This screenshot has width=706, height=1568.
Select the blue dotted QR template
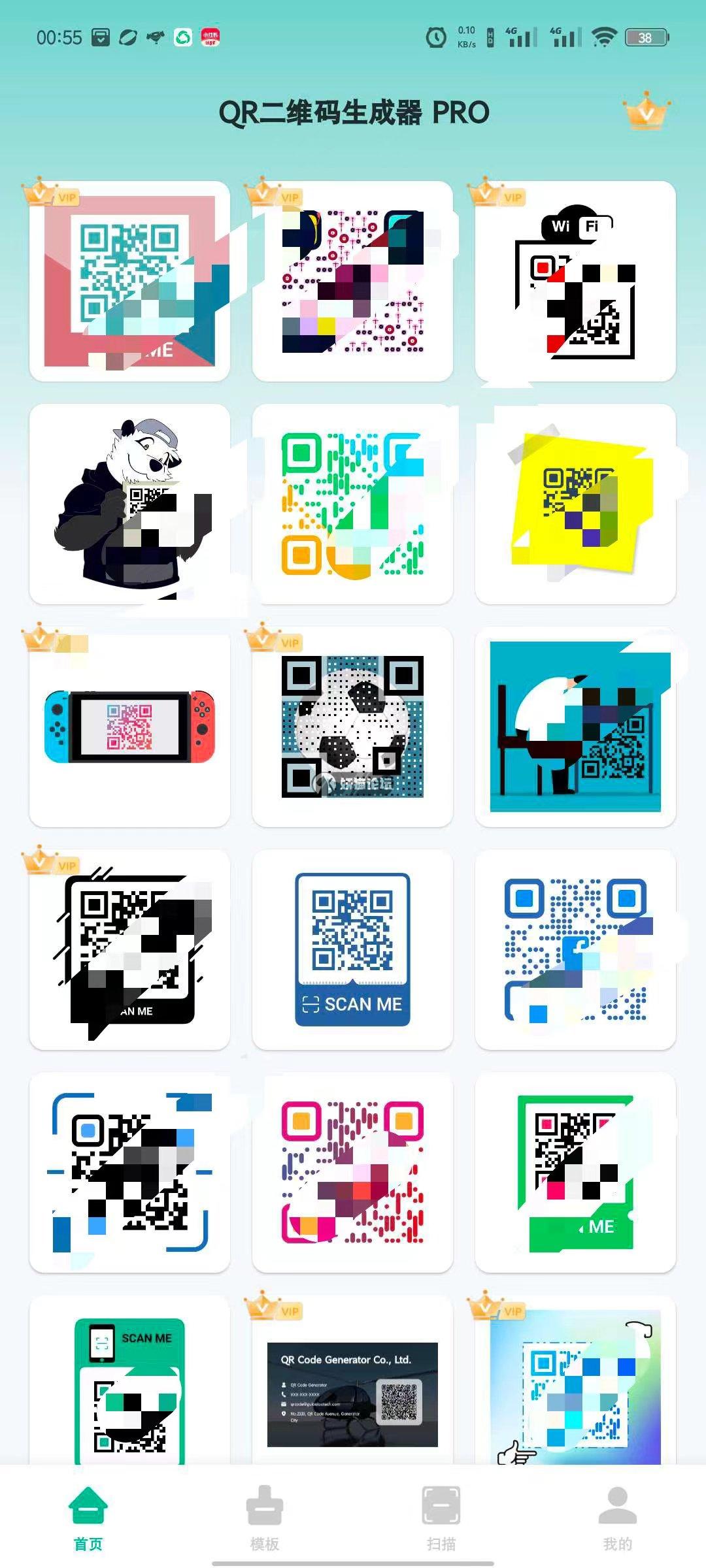click(575, 949)
